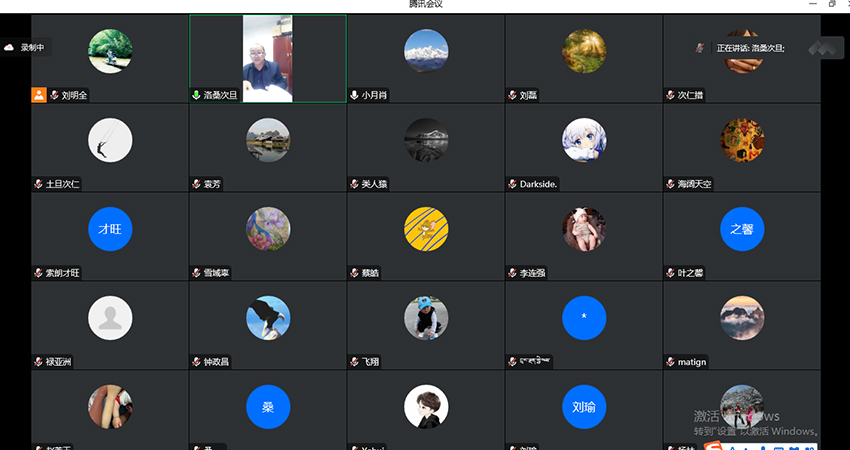Screen dimensions: 850x450
Task: Select 叶之馨's tile
Action: [x=741, y=236]
